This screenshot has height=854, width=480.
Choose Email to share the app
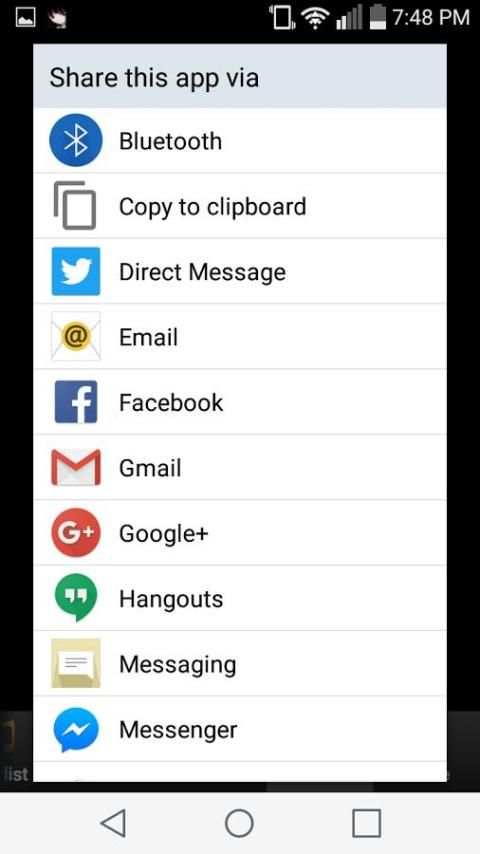[240, 337]
